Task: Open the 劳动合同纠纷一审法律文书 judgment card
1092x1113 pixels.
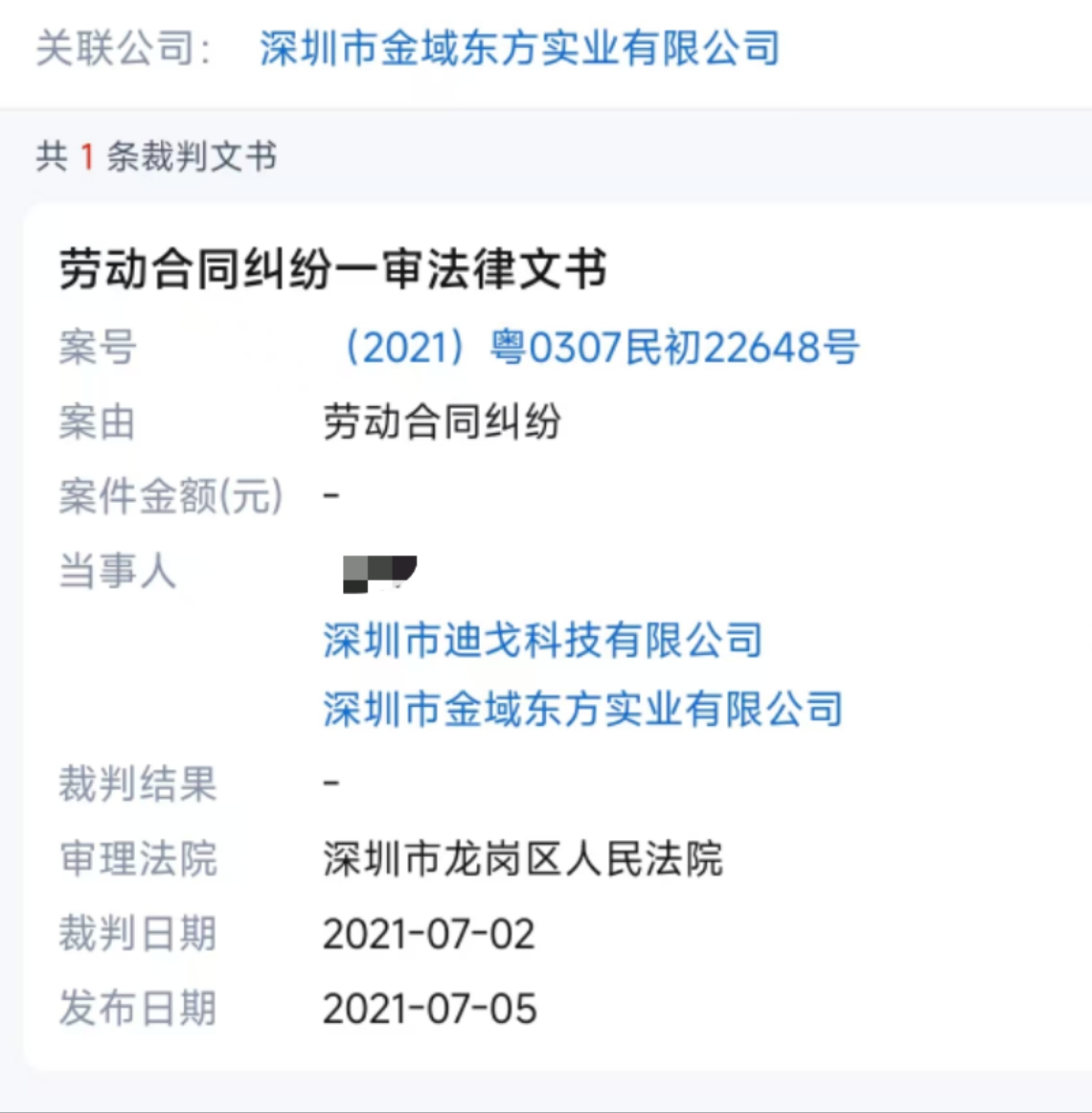Action: tap(332, 268)
